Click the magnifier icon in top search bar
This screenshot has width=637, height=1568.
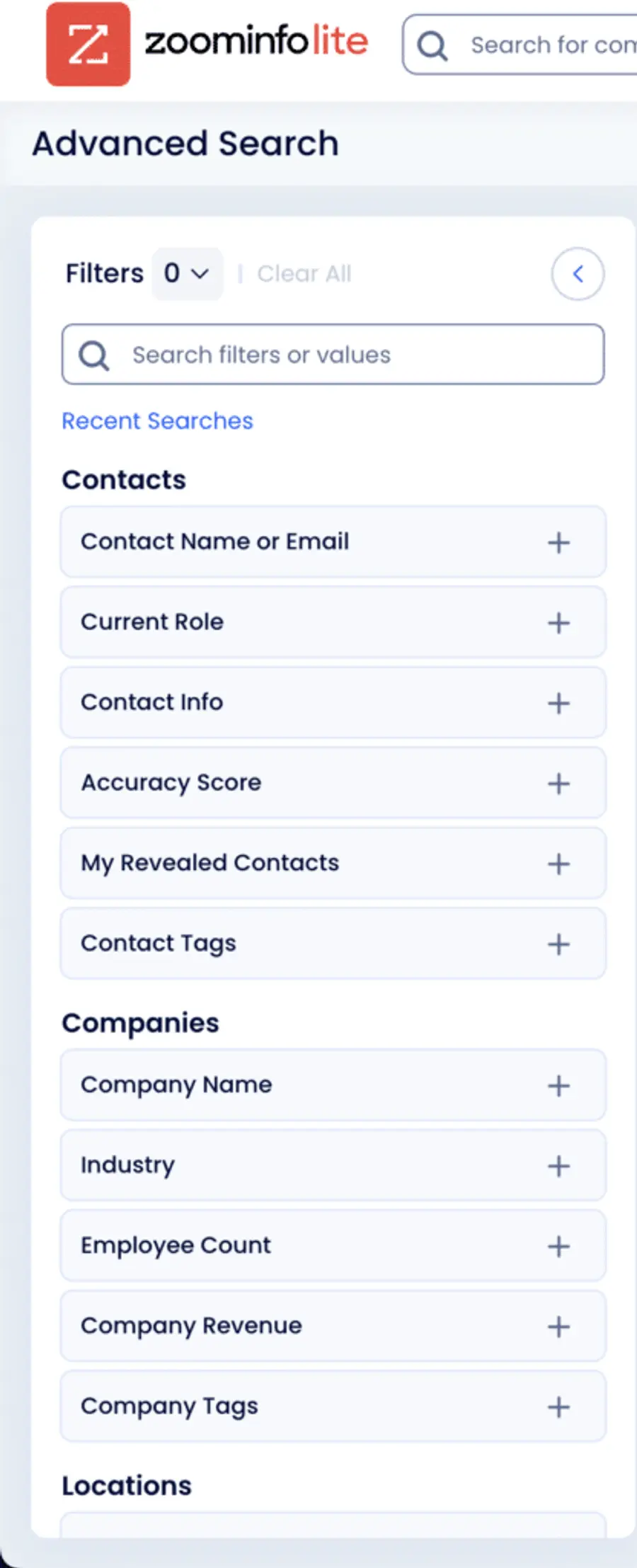tap(432, 45)
